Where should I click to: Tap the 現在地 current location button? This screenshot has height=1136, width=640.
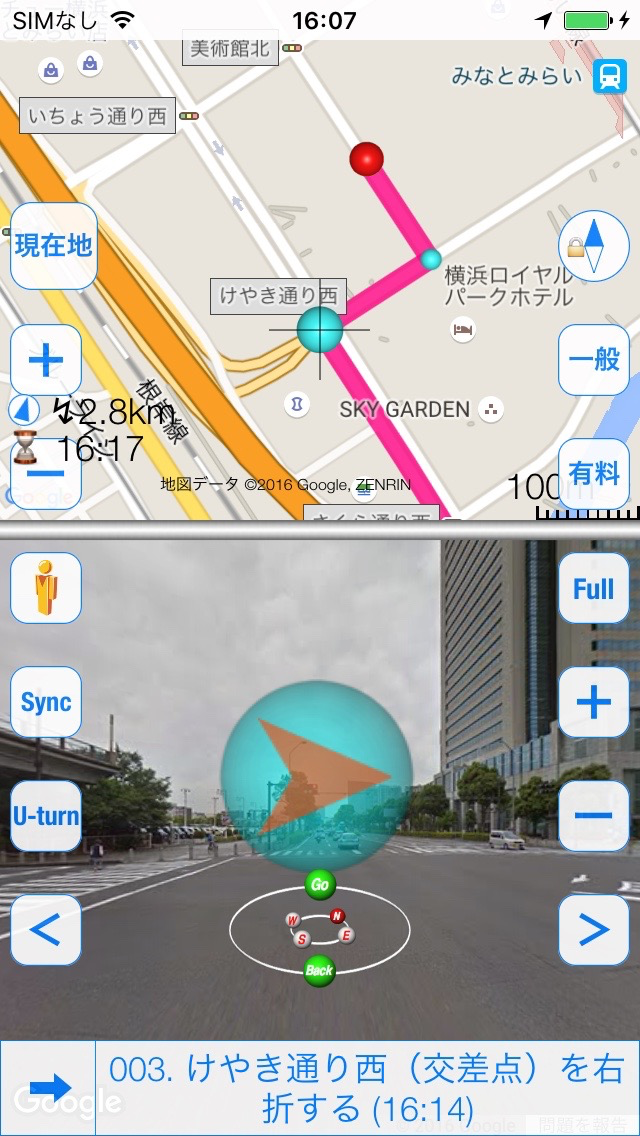click(x=53, y=246)
